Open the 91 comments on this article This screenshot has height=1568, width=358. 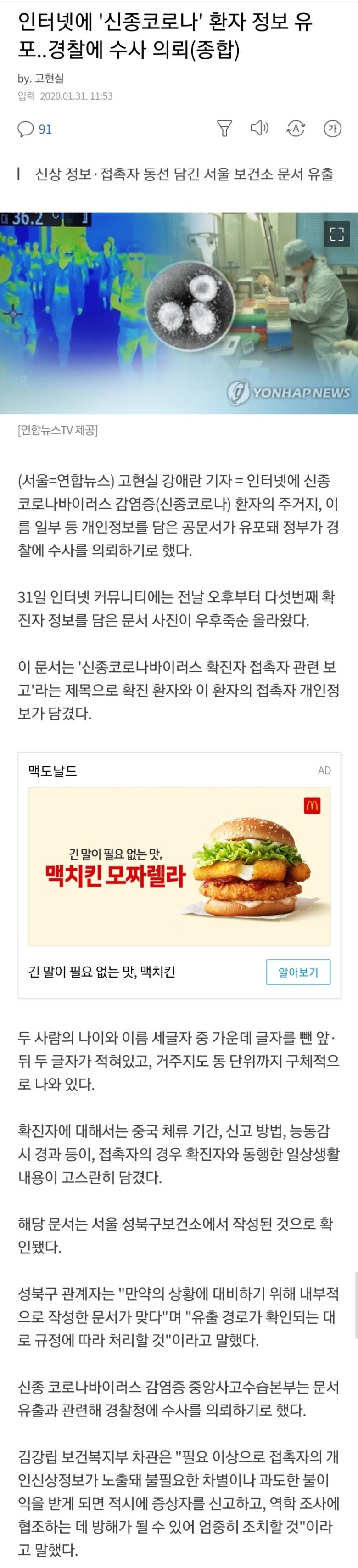pyautogui.click(x=35, y=129)
